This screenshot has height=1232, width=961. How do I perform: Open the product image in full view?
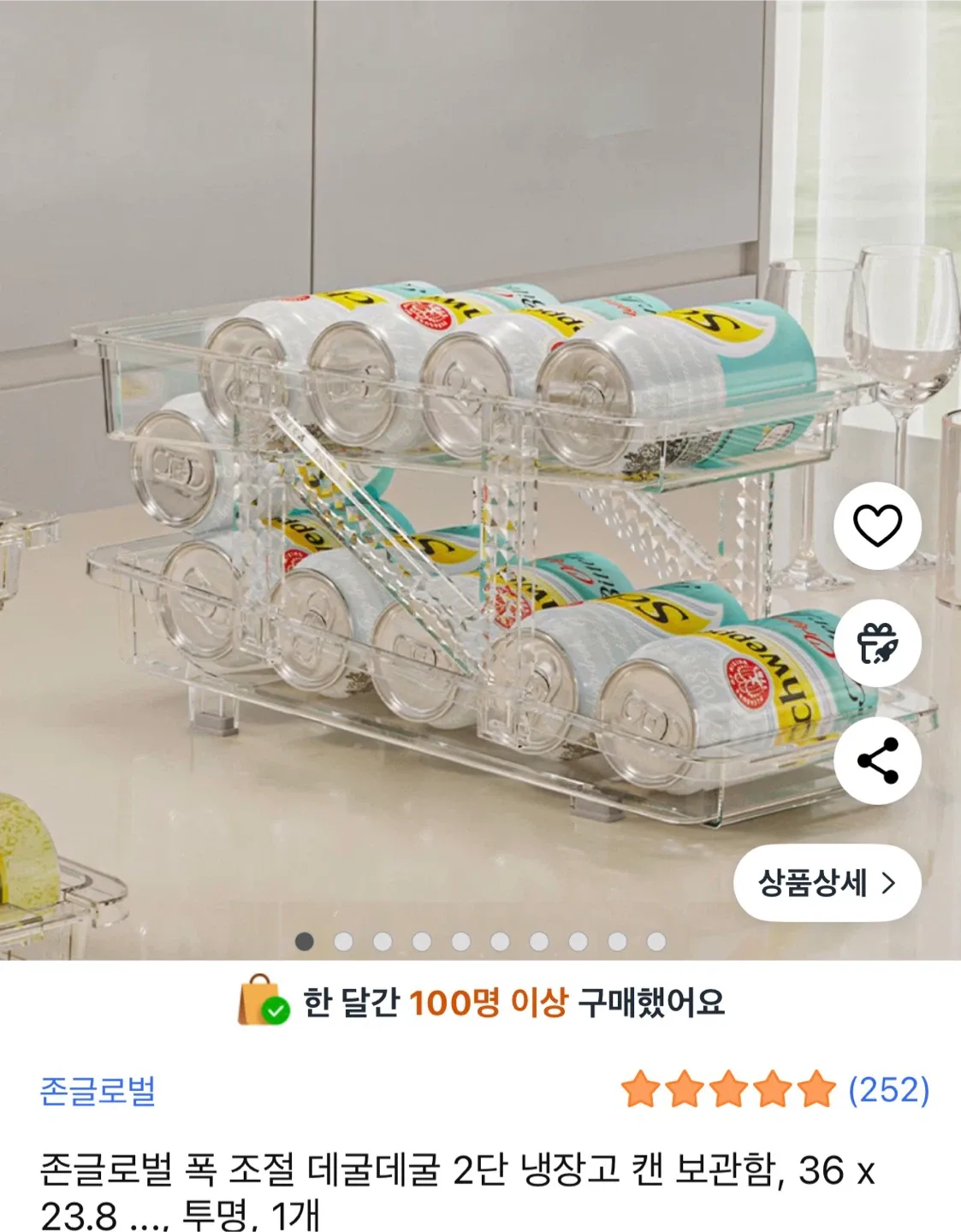click(x=428, y=513)
